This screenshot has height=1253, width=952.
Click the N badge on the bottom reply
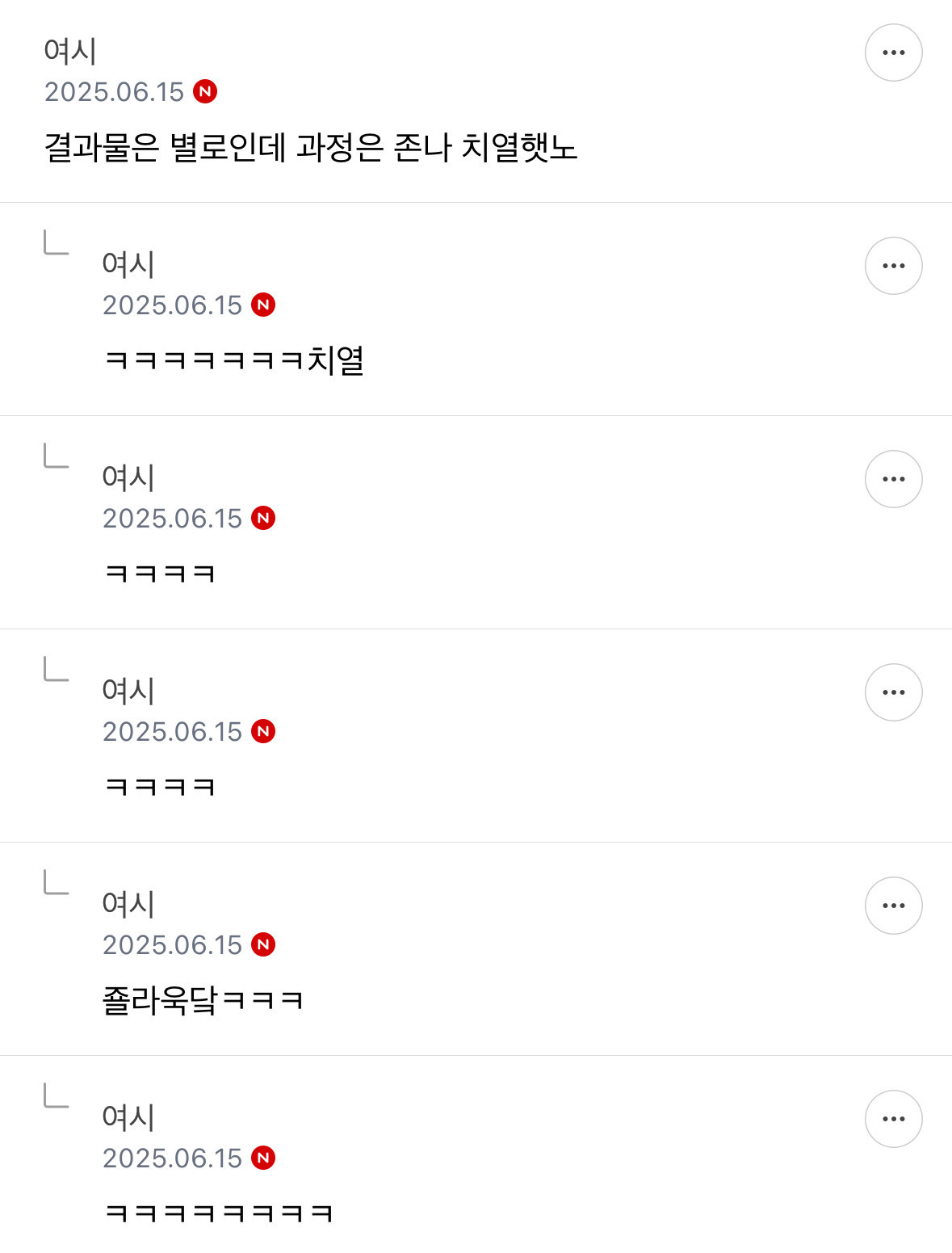tap(265, 1156)
